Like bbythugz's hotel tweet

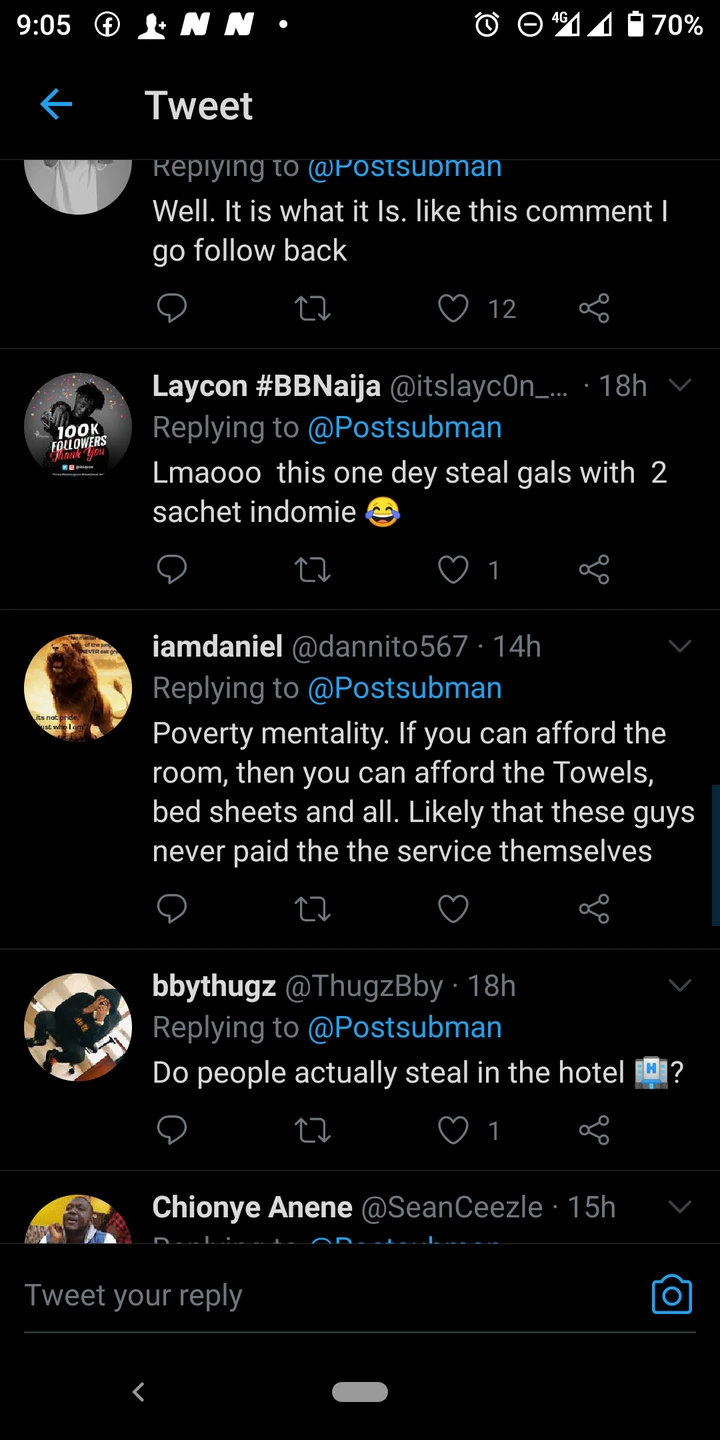[454, 1130]
